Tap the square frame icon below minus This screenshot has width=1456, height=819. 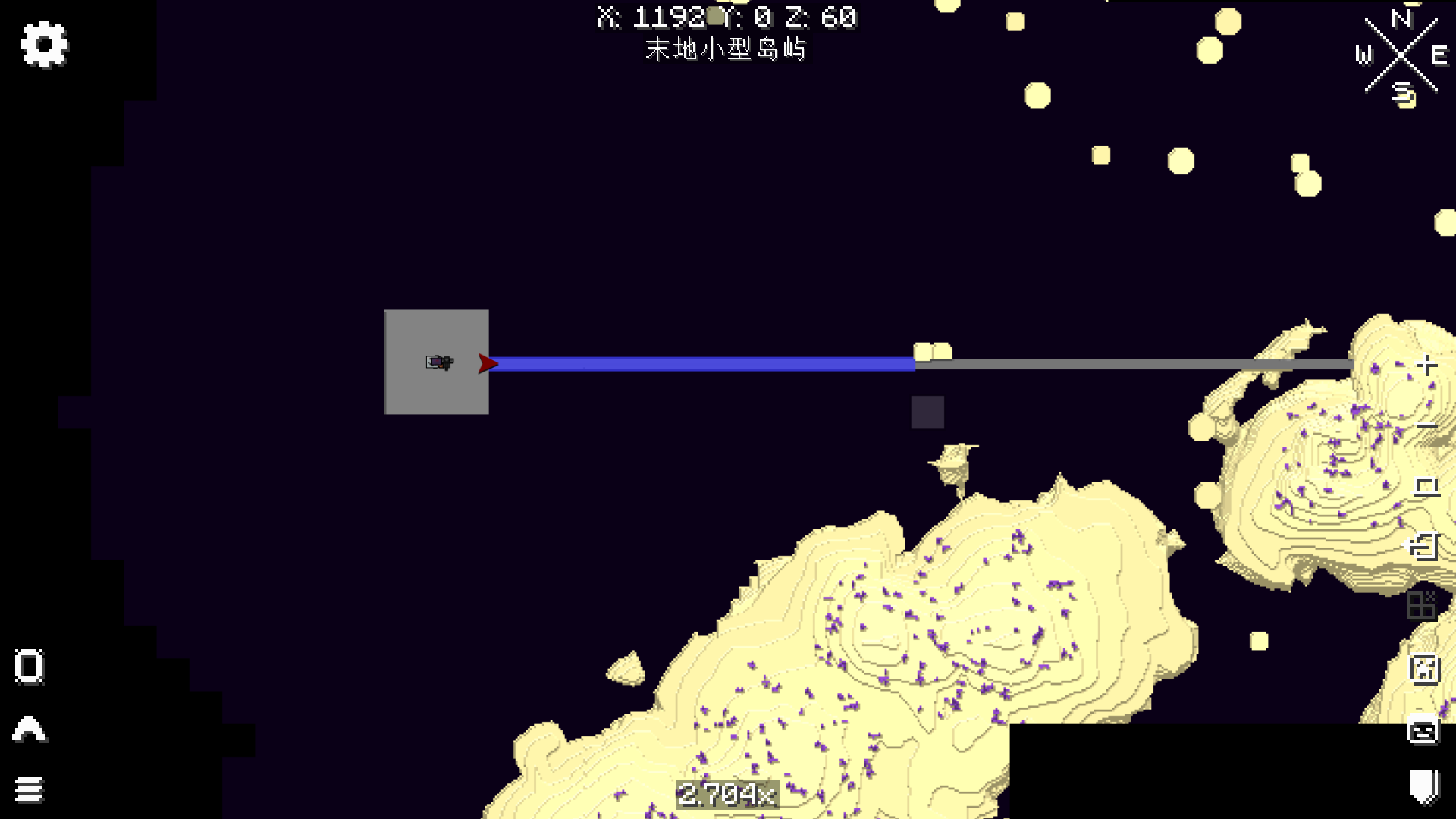(1426, 486)
